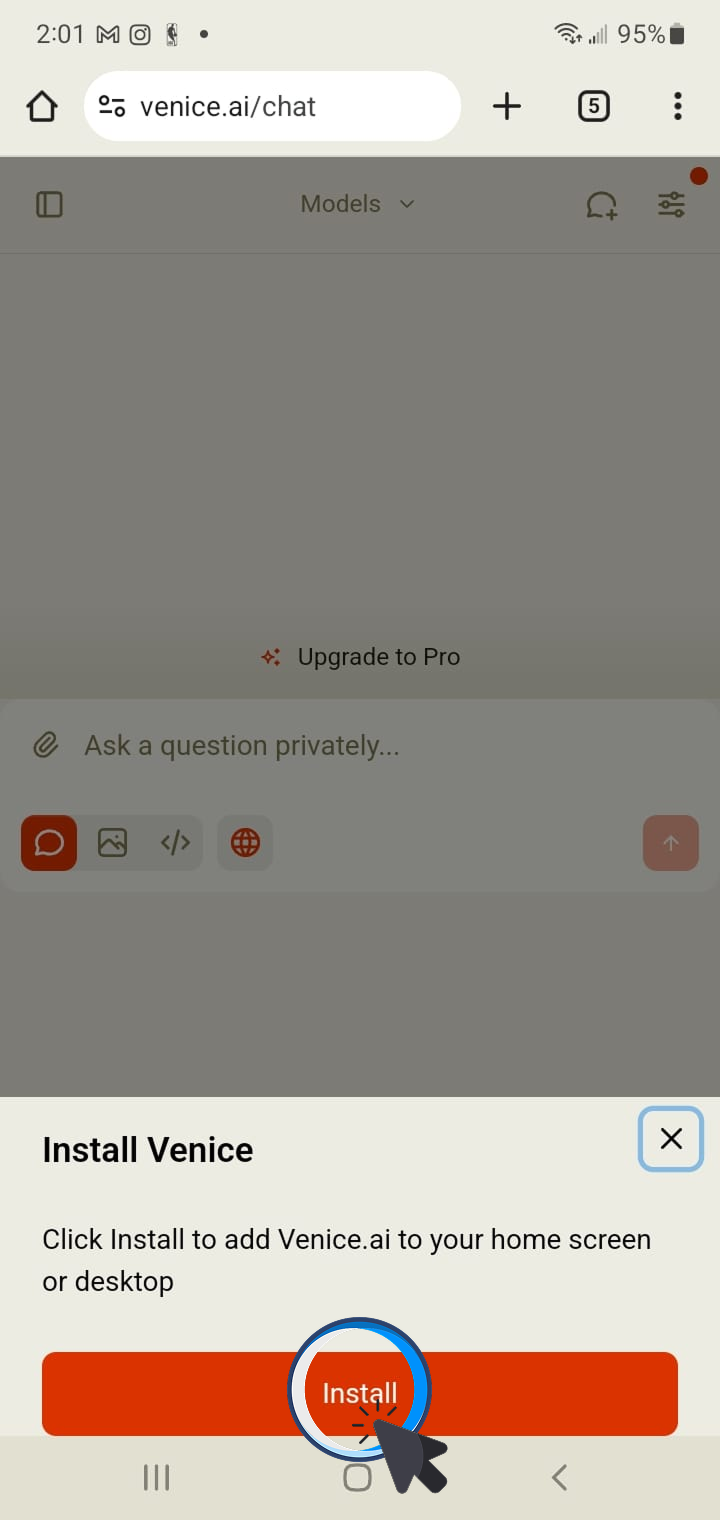Switch to code mode
Viewport: 720px width, 1520px height.
tap(175, 843)
